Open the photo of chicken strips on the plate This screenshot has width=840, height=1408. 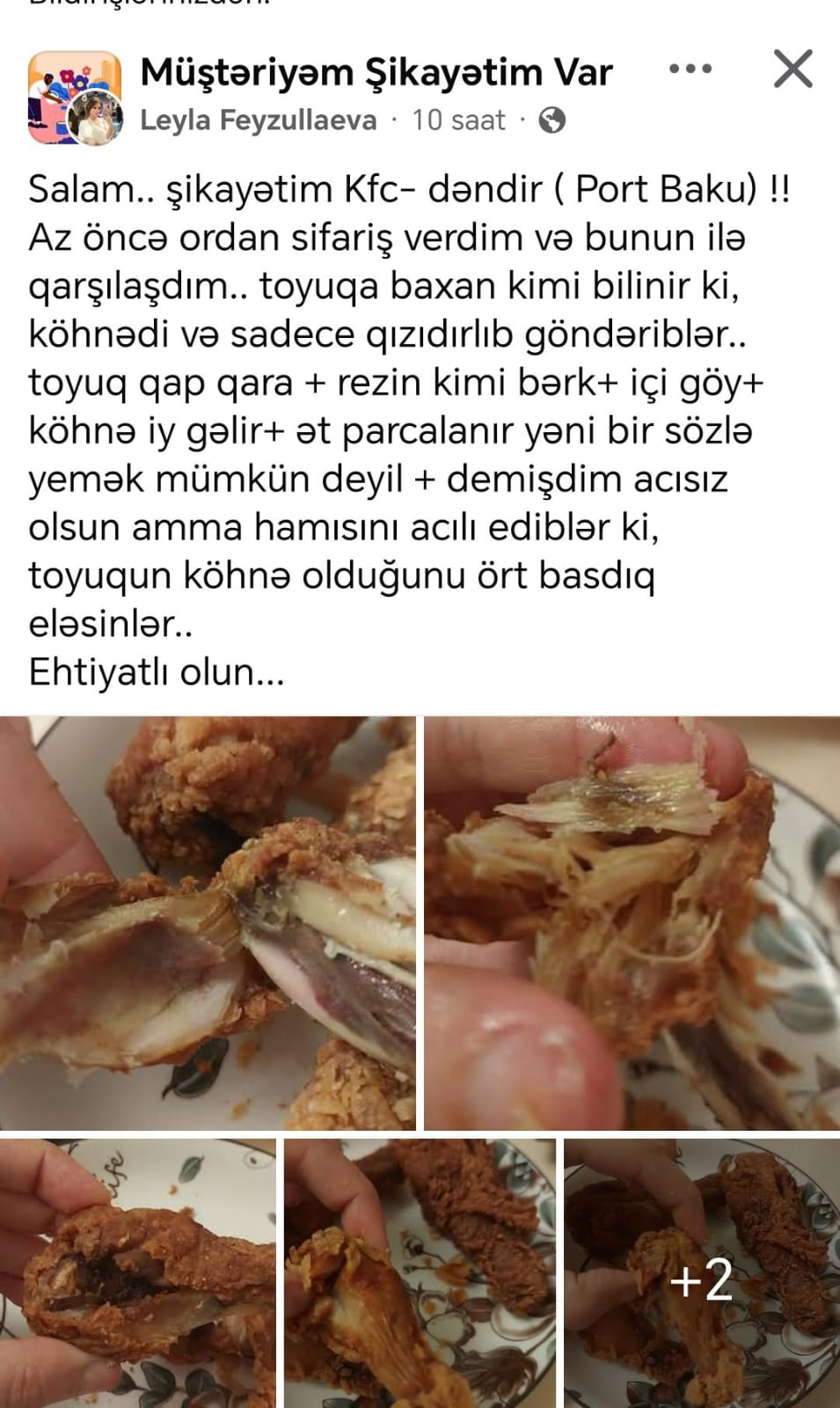click(x=420, y=1272)
